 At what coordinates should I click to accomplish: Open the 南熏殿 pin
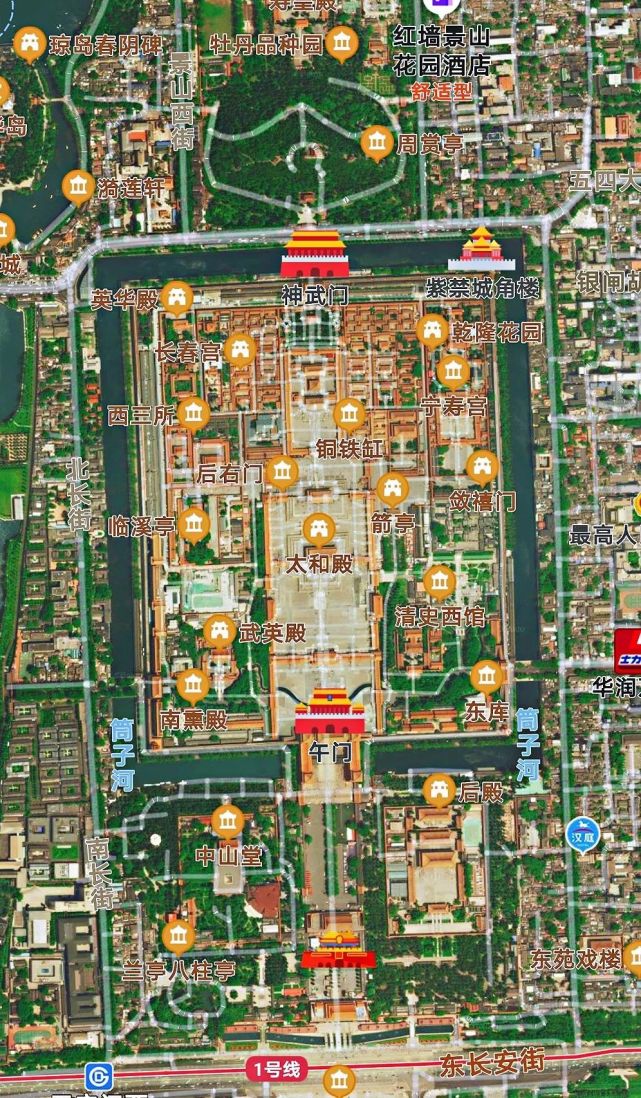tap(193, 685)
